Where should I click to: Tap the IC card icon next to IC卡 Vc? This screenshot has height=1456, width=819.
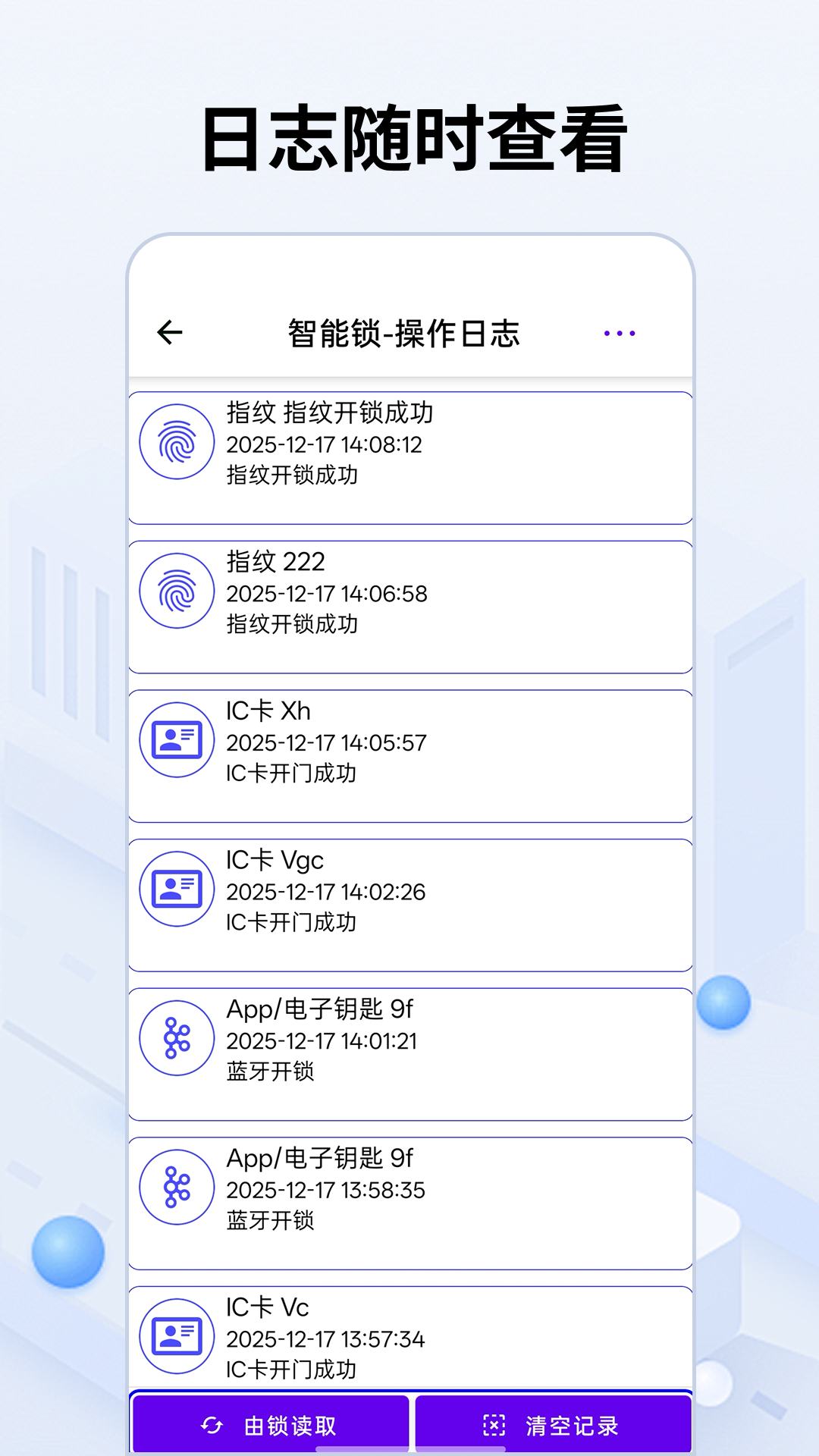pyautogui.click(x=176, y=1335)
